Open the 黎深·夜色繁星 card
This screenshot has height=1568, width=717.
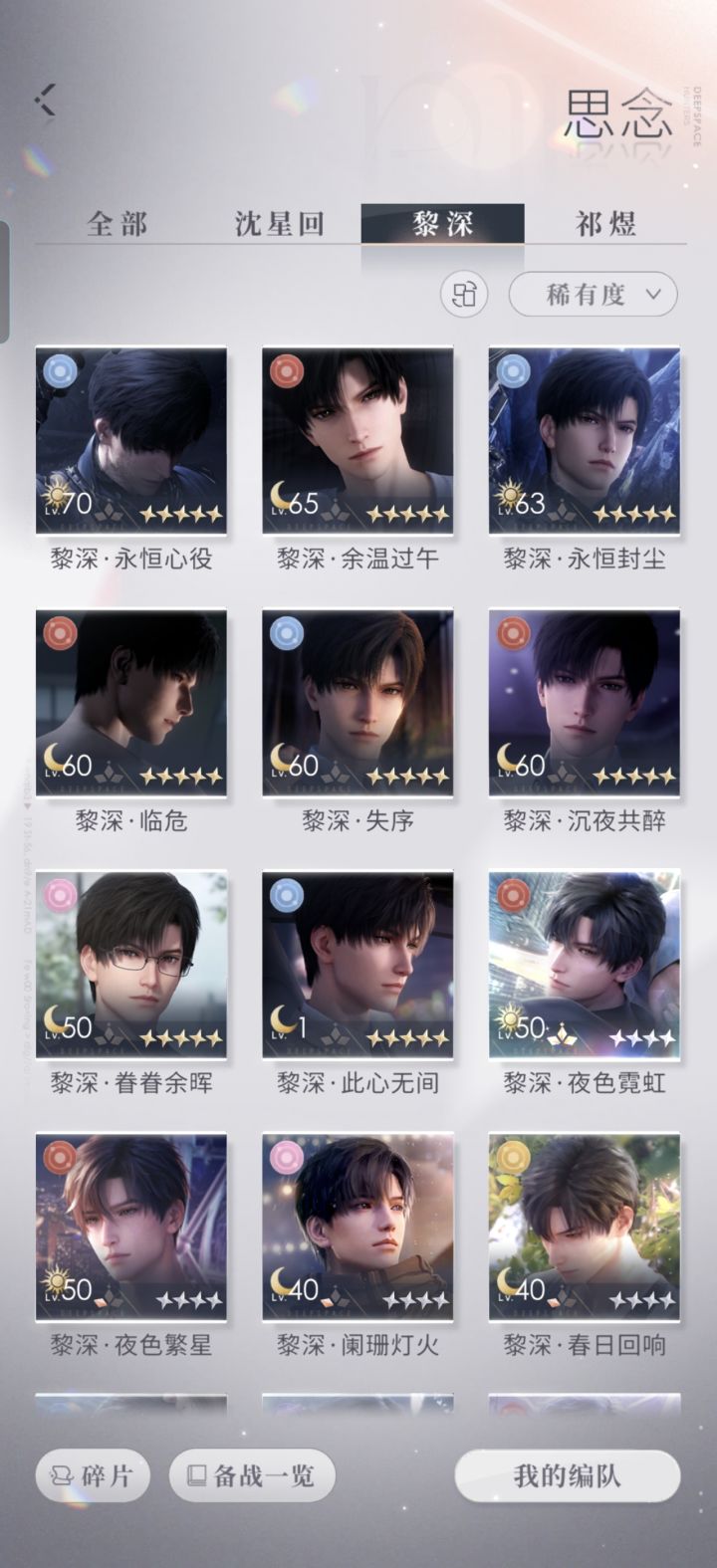[x=131, y=1227]
